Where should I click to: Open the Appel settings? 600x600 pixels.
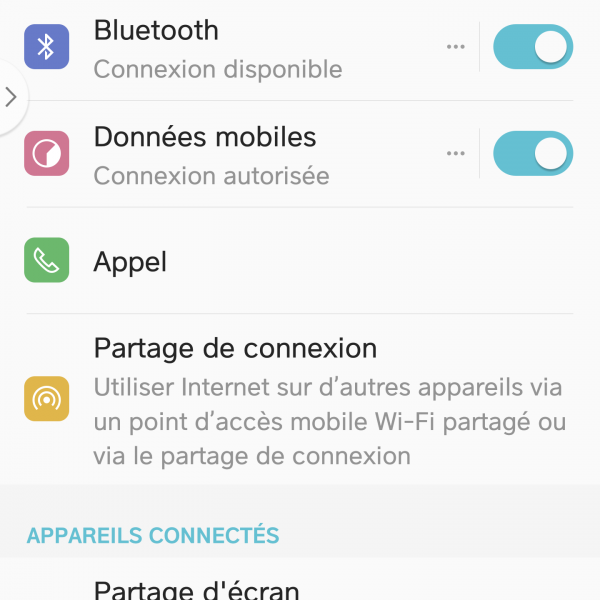point(300,261)
